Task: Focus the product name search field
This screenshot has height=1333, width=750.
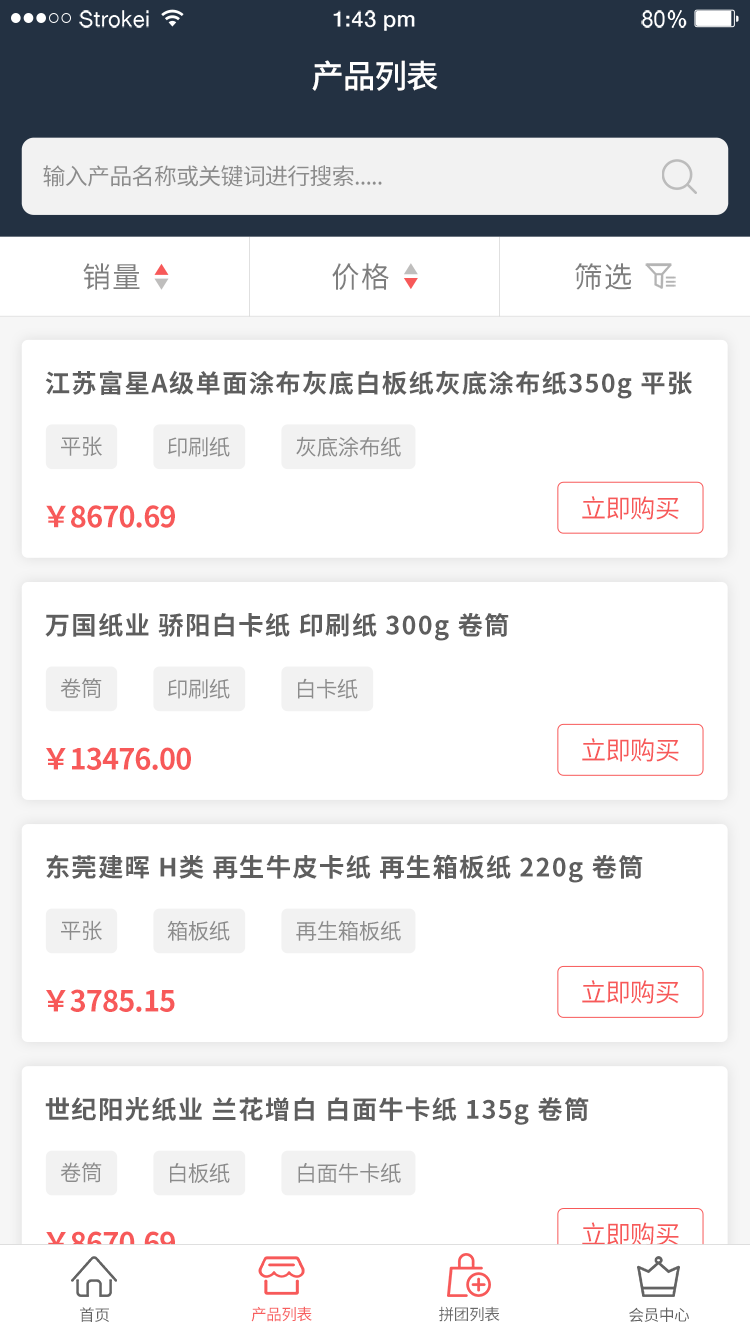Action: (375, 176)
